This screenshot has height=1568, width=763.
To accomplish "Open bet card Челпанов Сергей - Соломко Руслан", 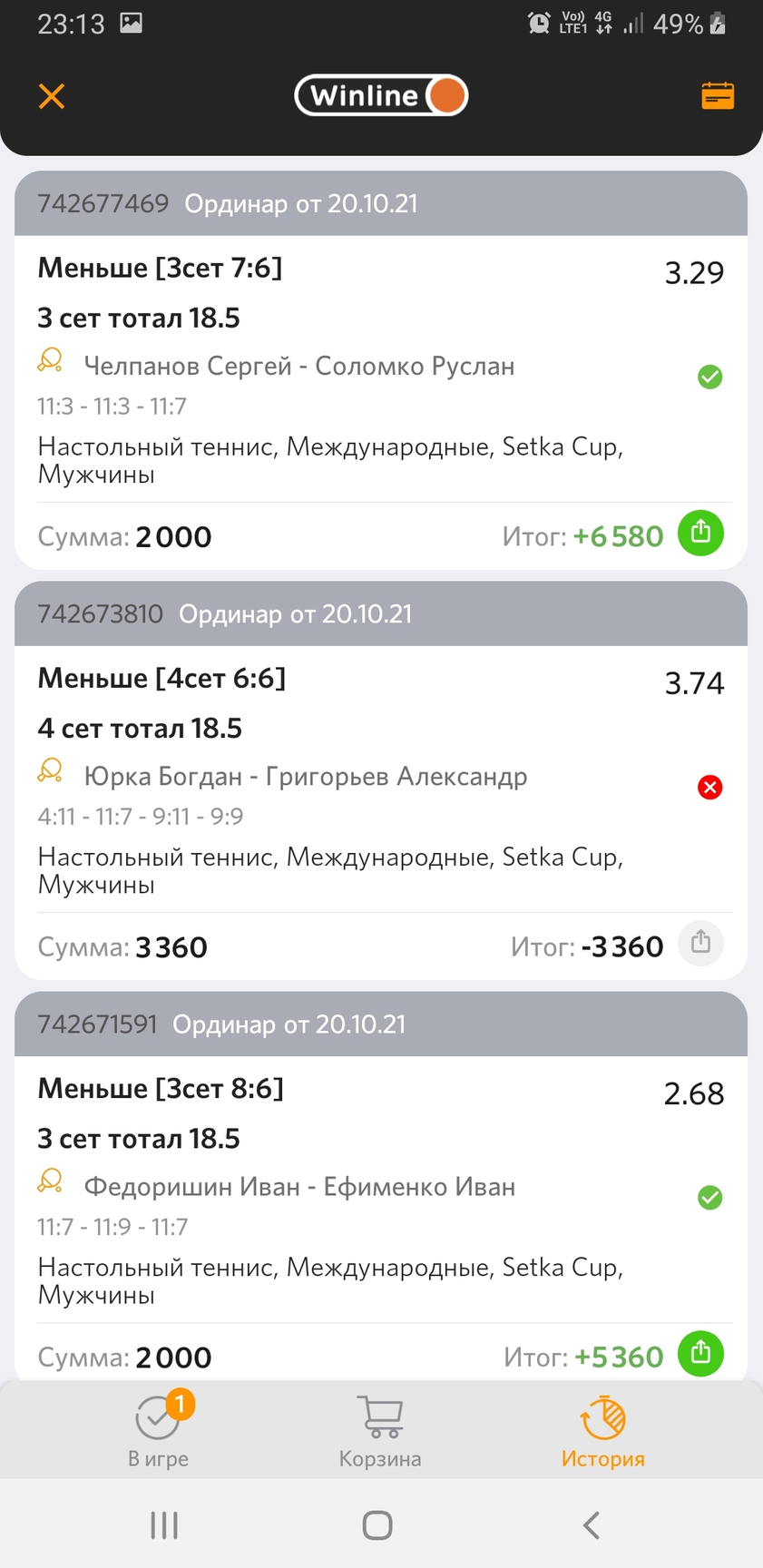I will point(299,367).
